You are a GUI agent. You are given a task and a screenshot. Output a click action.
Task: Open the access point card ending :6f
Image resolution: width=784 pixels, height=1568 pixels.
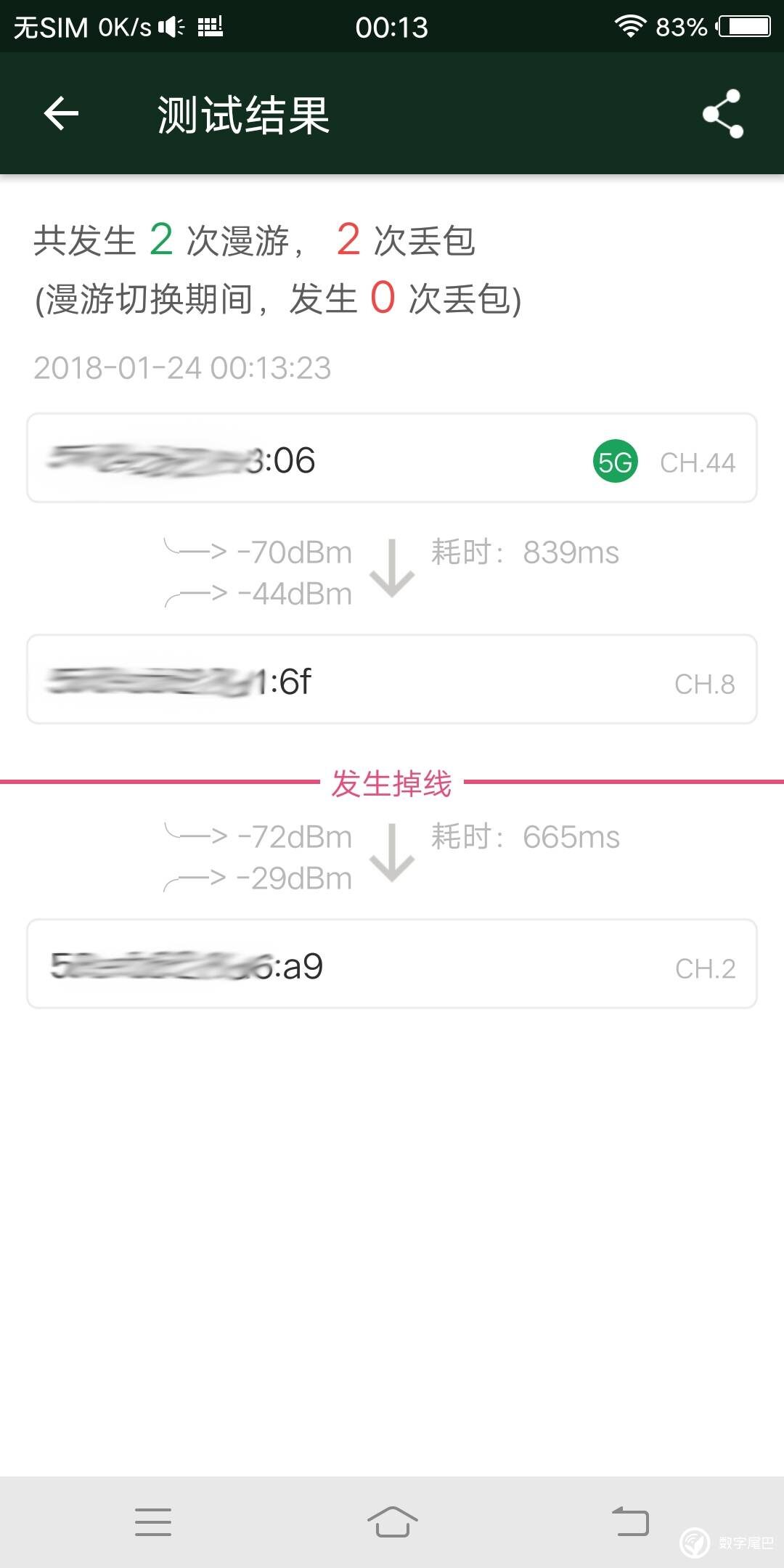(x=392, y=679)
